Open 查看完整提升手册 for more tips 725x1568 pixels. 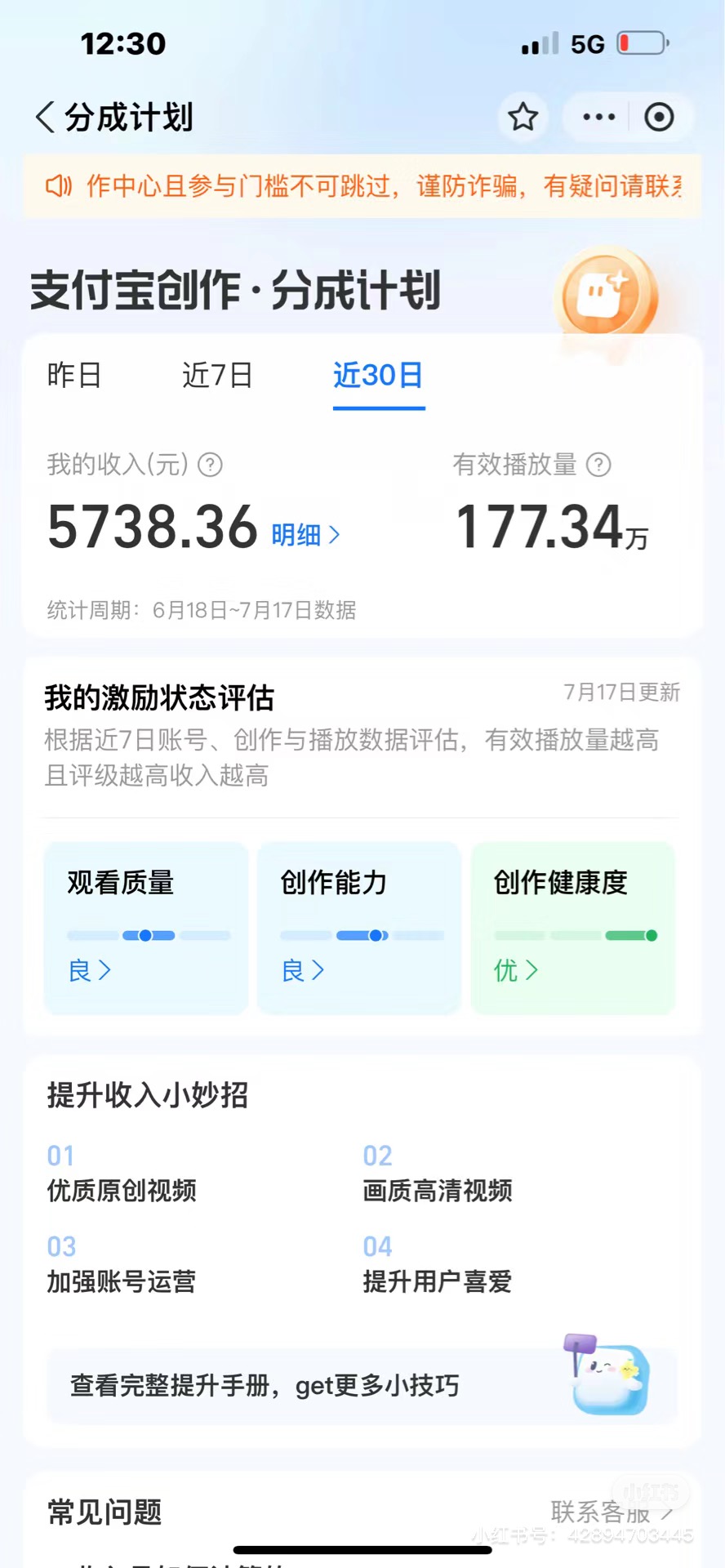coord(264,1385)
